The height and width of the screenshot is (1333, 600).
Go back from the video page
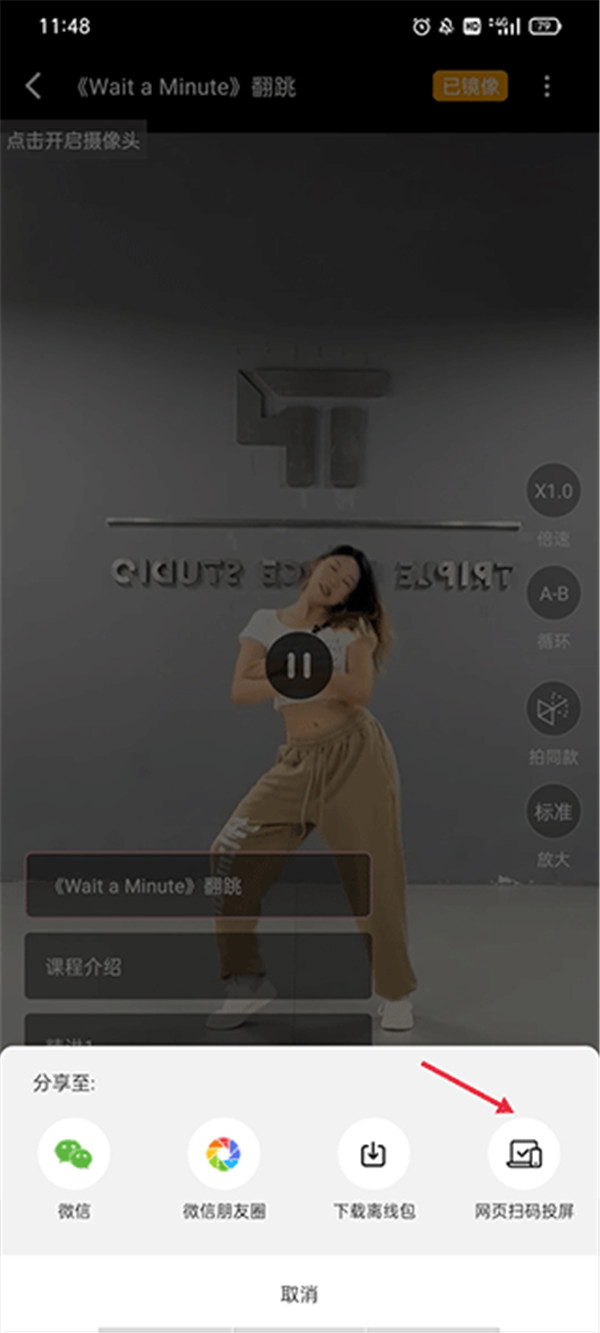pyautogui.click(x=33, y=86)
